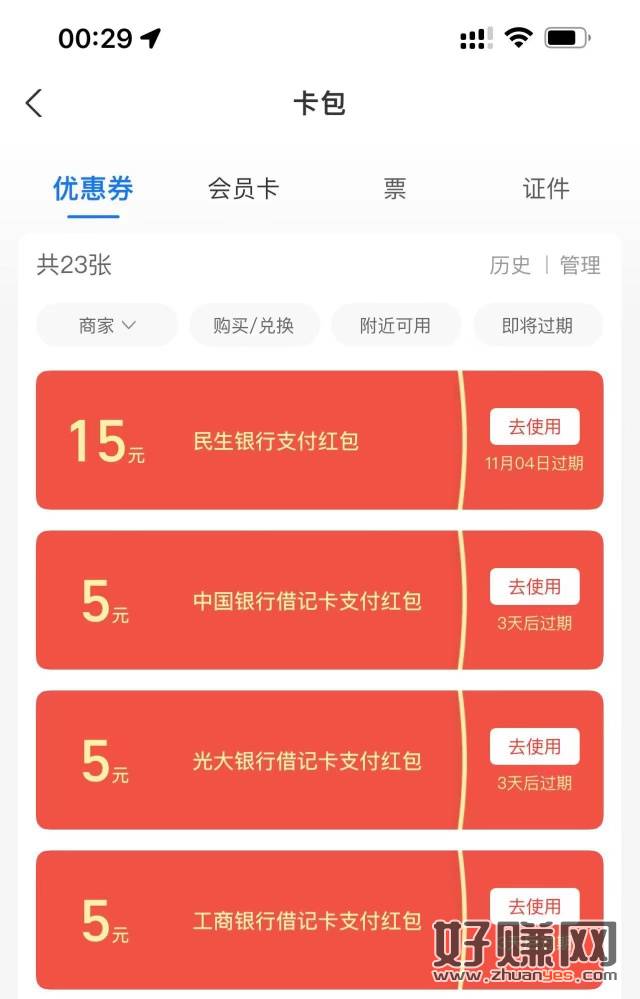Go back from the 卡包 page
The height and width of the screenshot is (999, 640).
(34, 103)
